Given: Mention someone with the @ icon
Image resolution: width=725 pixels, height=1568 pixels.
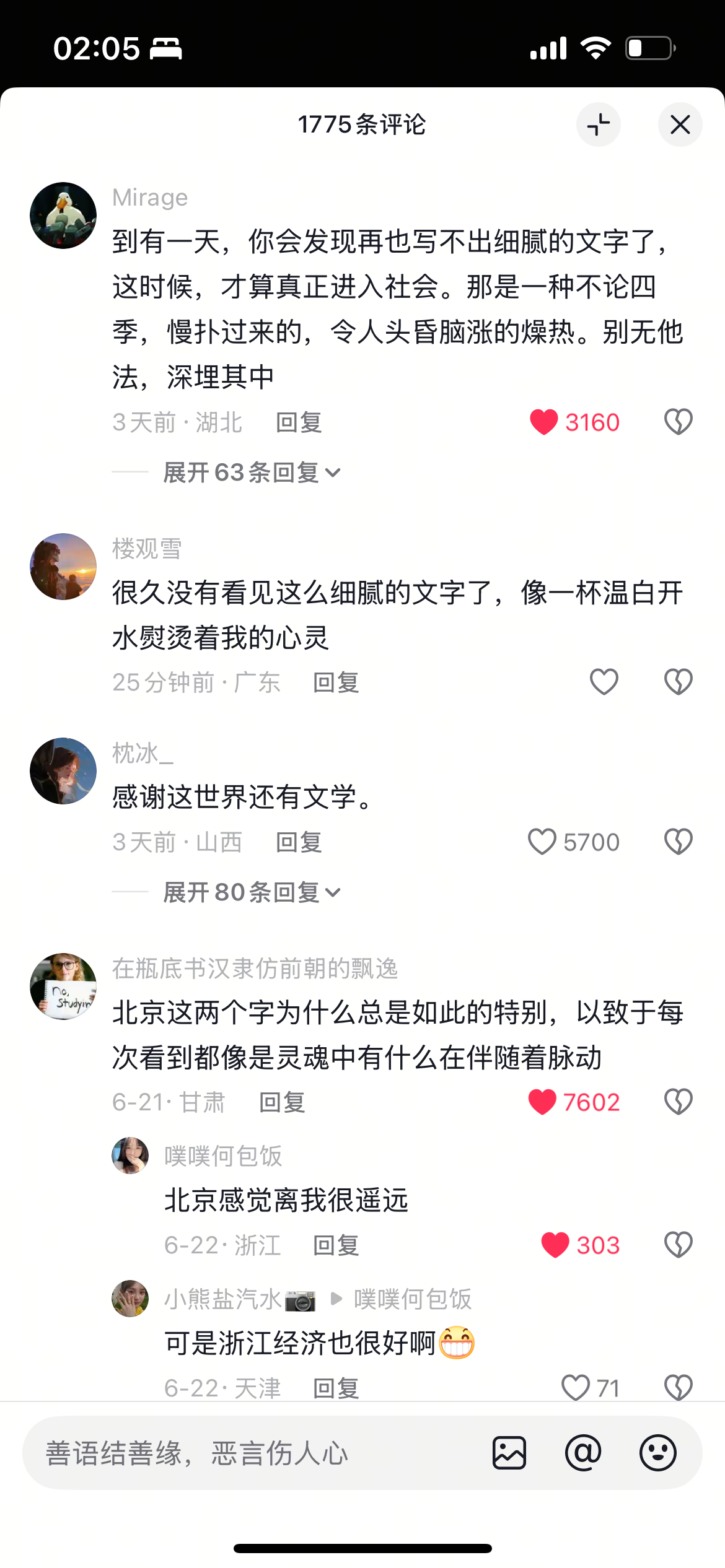Looking at the screenshot, I should [583, 1453].
